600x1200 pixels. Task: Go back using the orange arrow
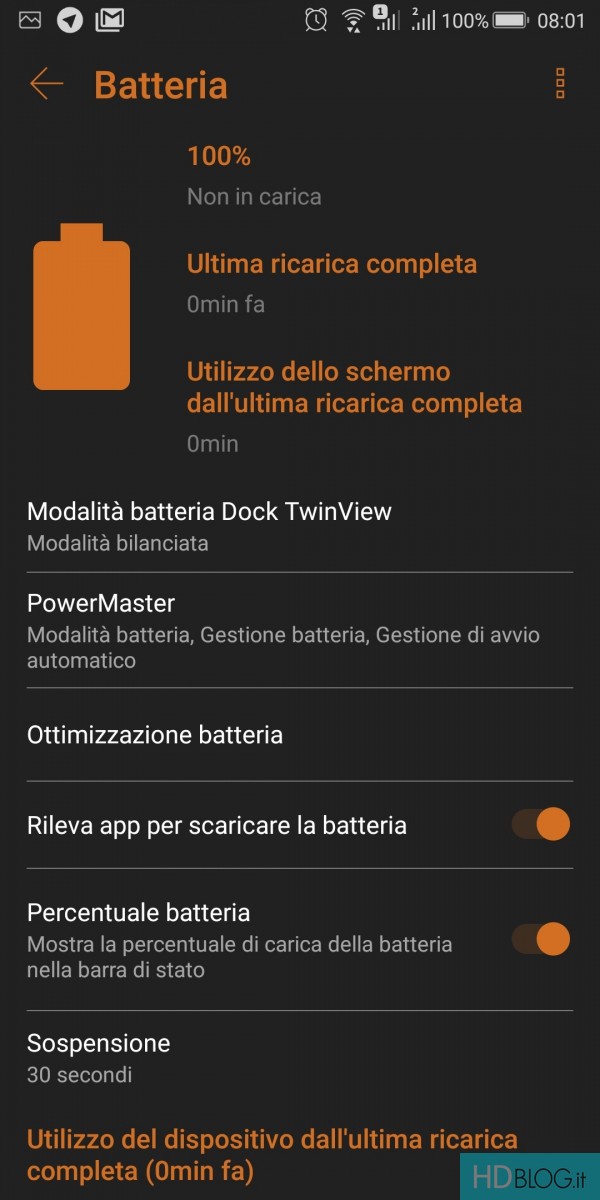click(x=46, y=84)
